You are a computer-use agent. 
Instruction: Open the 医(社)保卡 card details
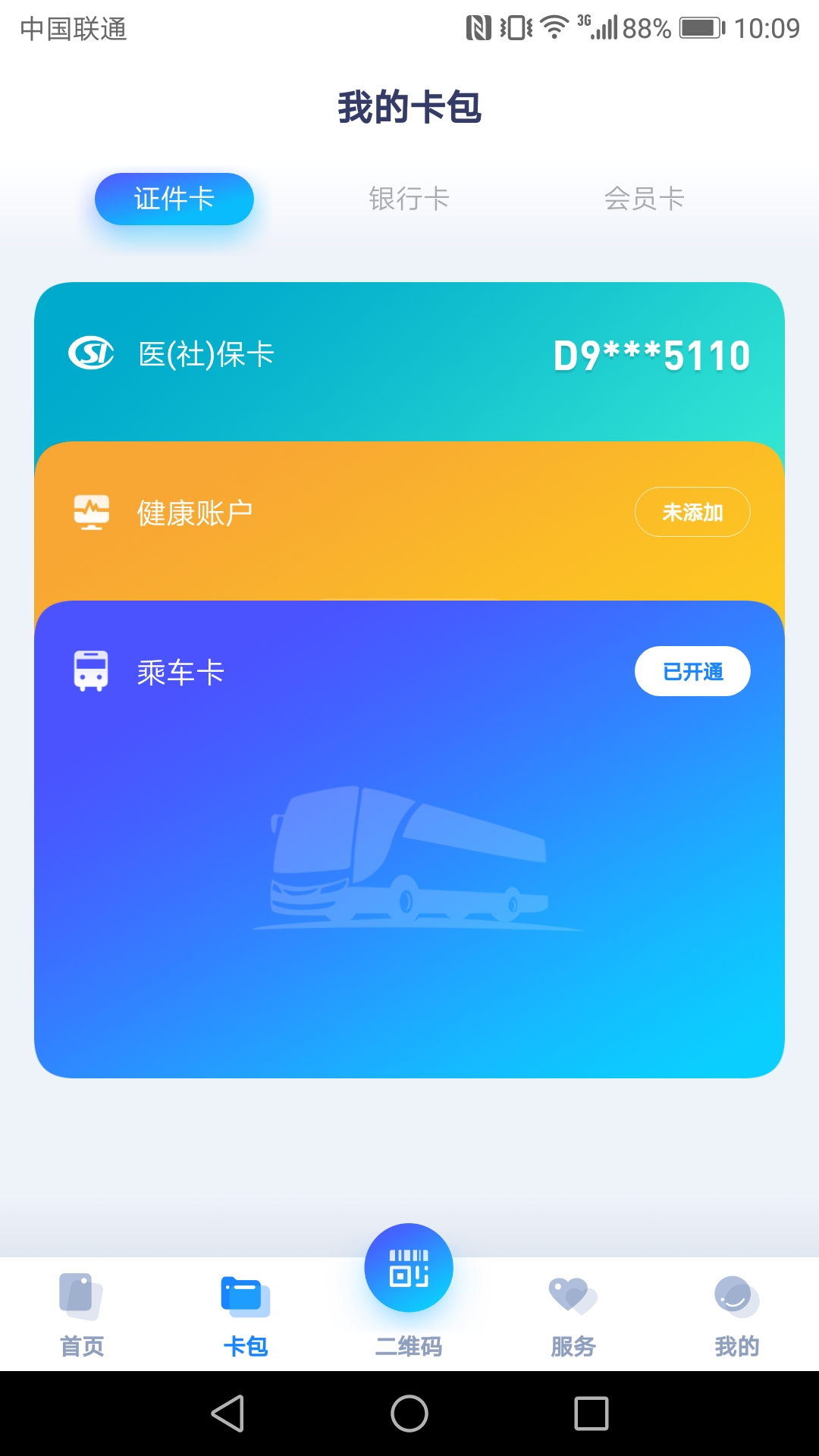205,353
